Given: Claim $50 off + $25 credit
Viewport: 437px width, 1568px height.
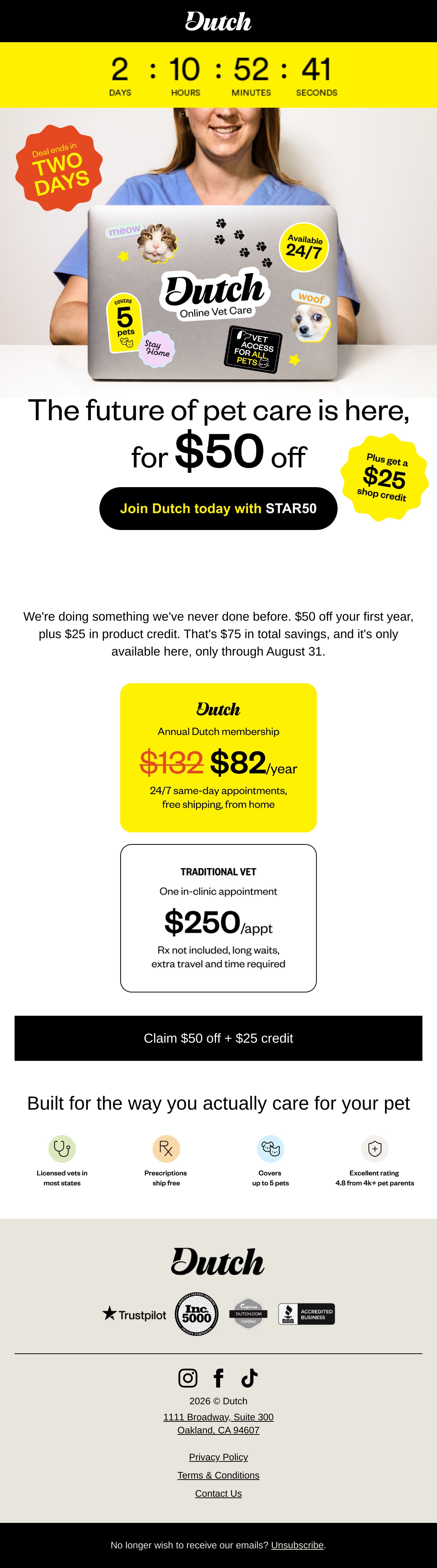Looking at the screenshot, I should (218, 1038).
